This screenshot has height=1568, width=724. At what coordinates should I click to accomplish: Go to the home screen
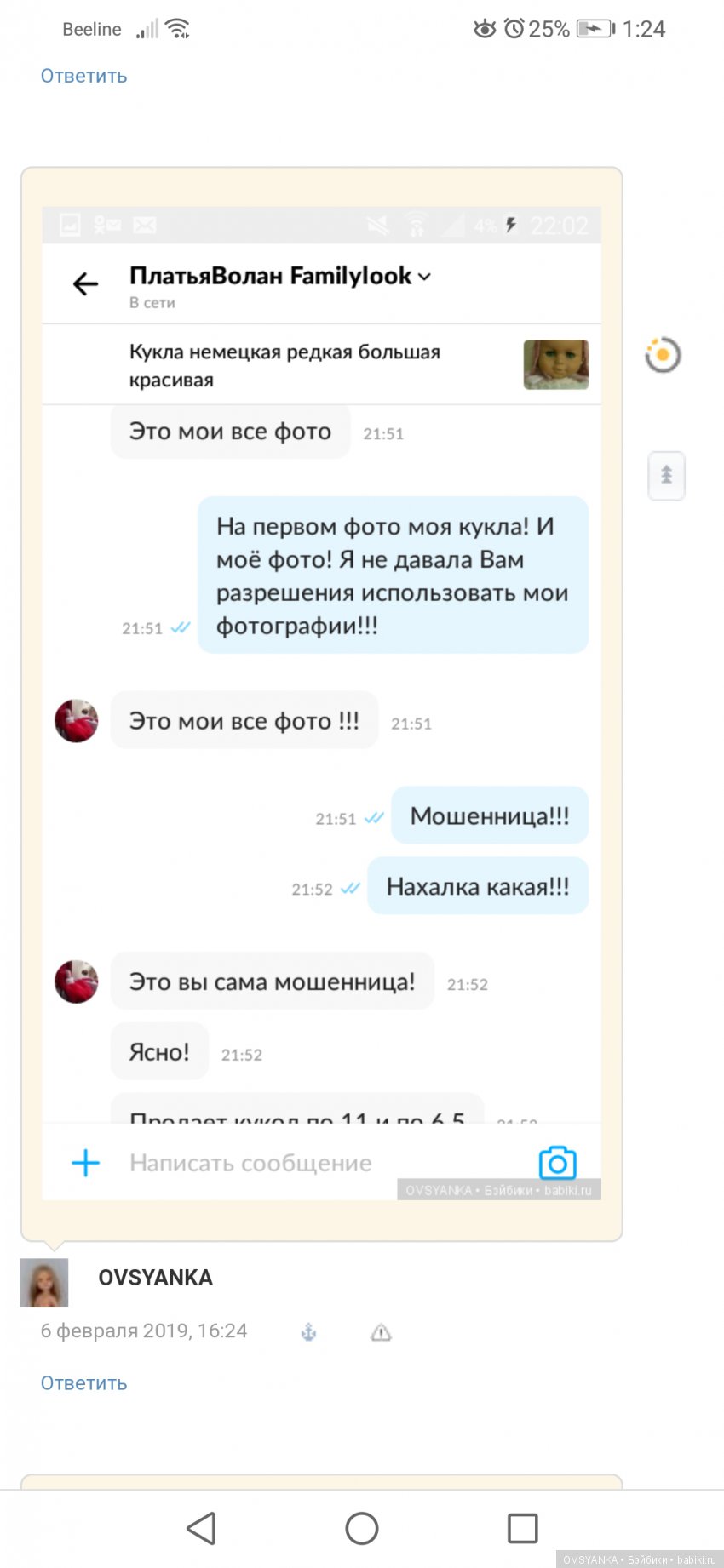362,1529
